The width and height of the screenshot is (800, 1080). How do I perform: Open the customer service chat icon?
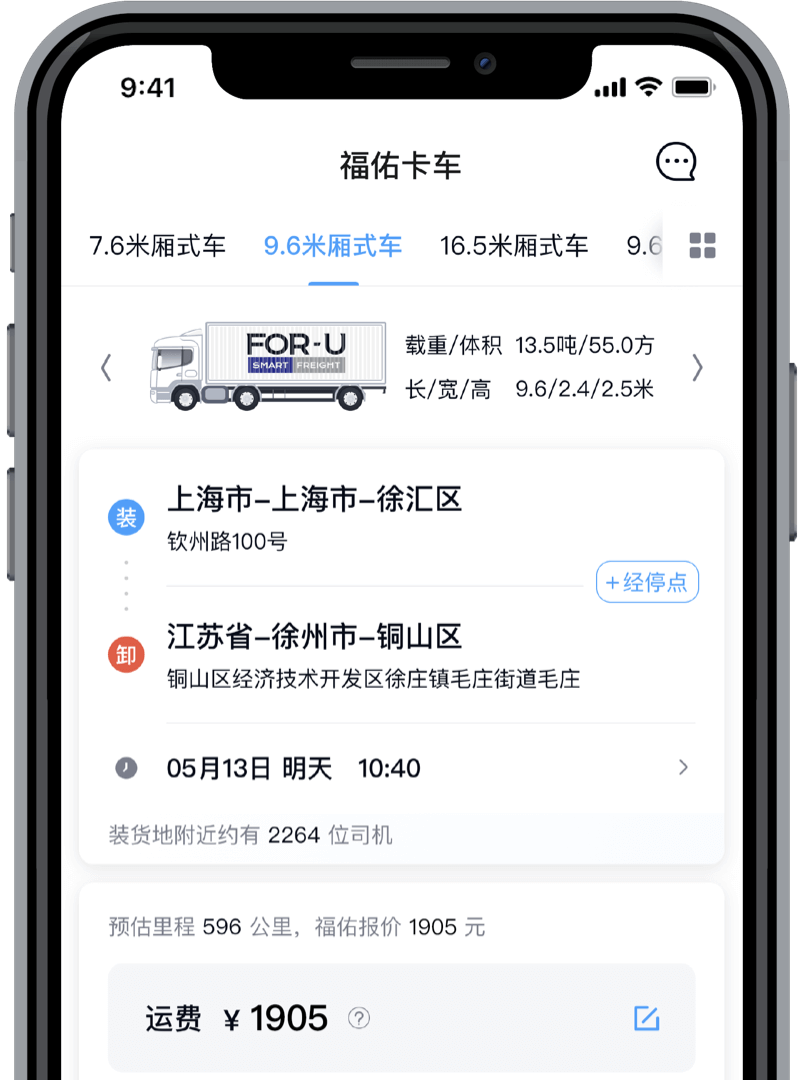tap(676, 162)
